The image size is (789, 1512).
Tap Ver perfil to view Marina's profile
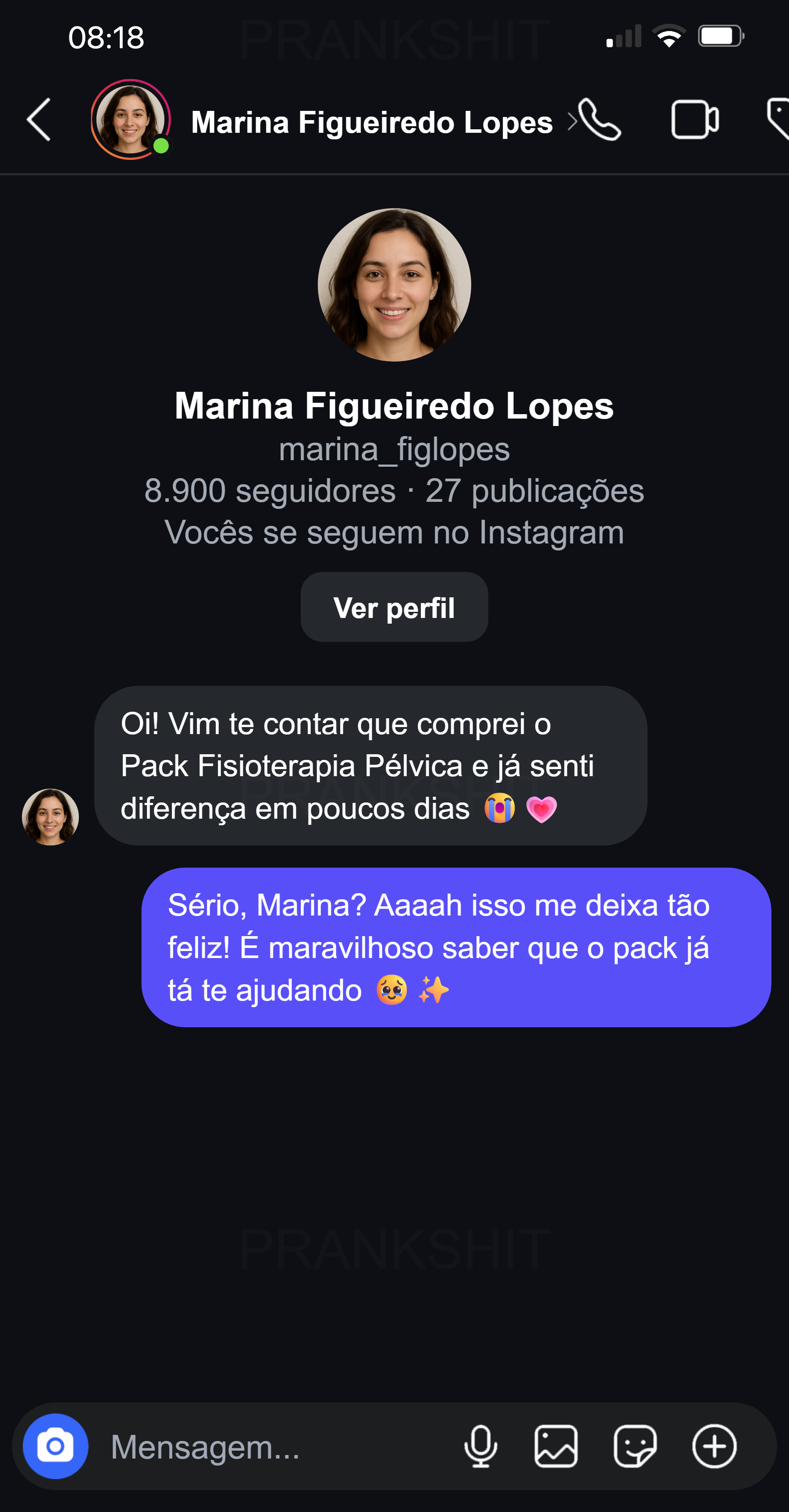click(394, 607)
